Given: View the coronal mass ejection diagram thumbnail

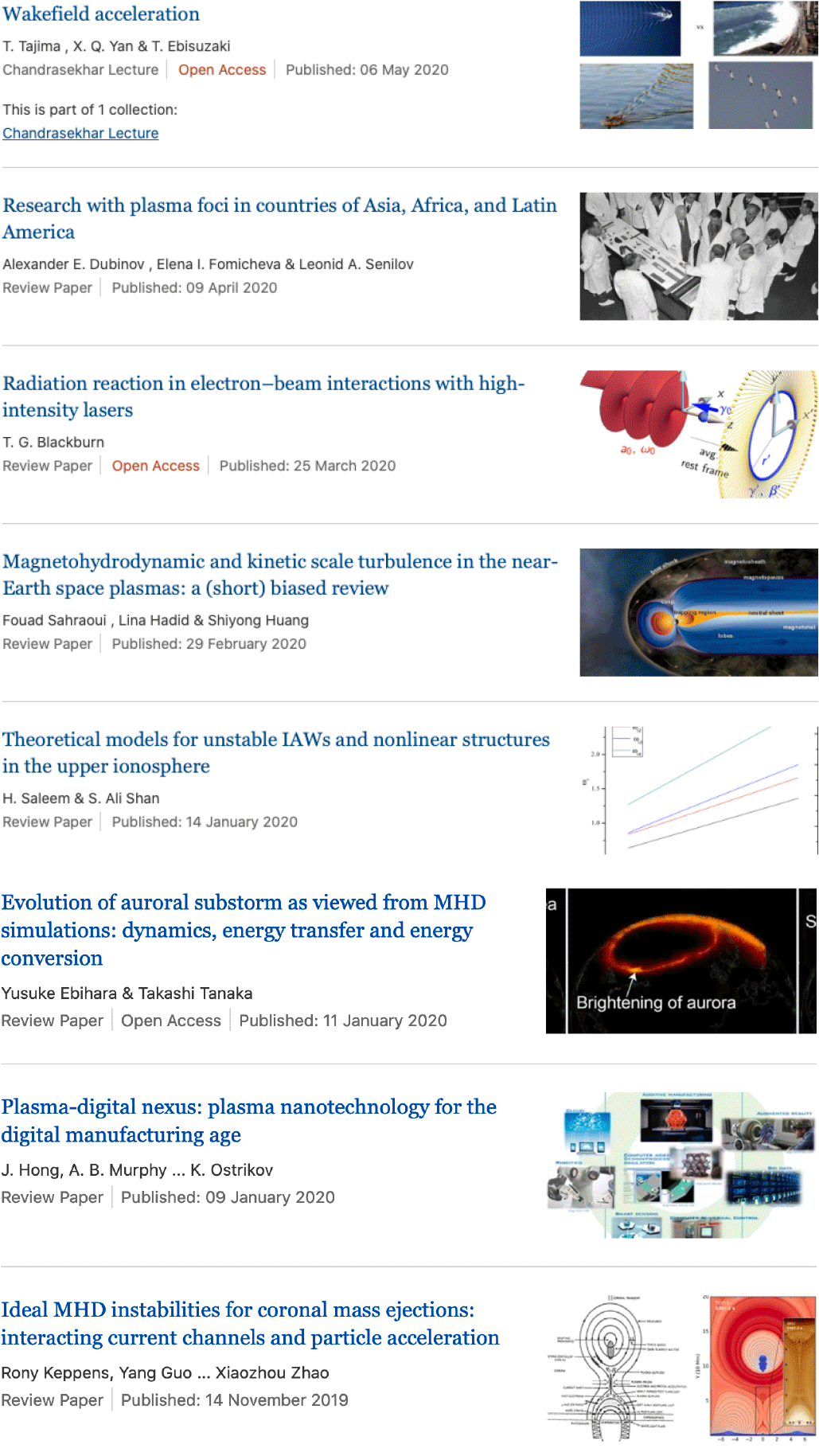Looking at the screenshot, I should [x=681, y=1368].
